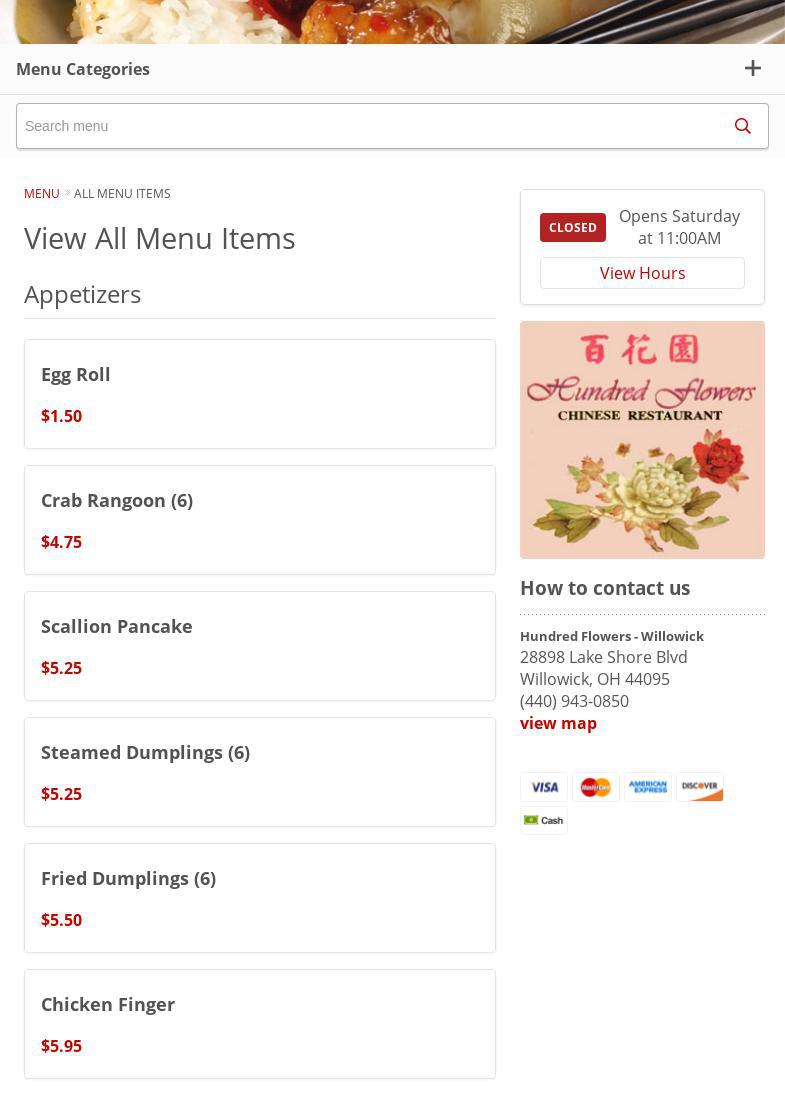The height and width of the screenshot is (1094, 785).
Task: View the restaurant's opening hours
Action: click(x=642, y=273)
